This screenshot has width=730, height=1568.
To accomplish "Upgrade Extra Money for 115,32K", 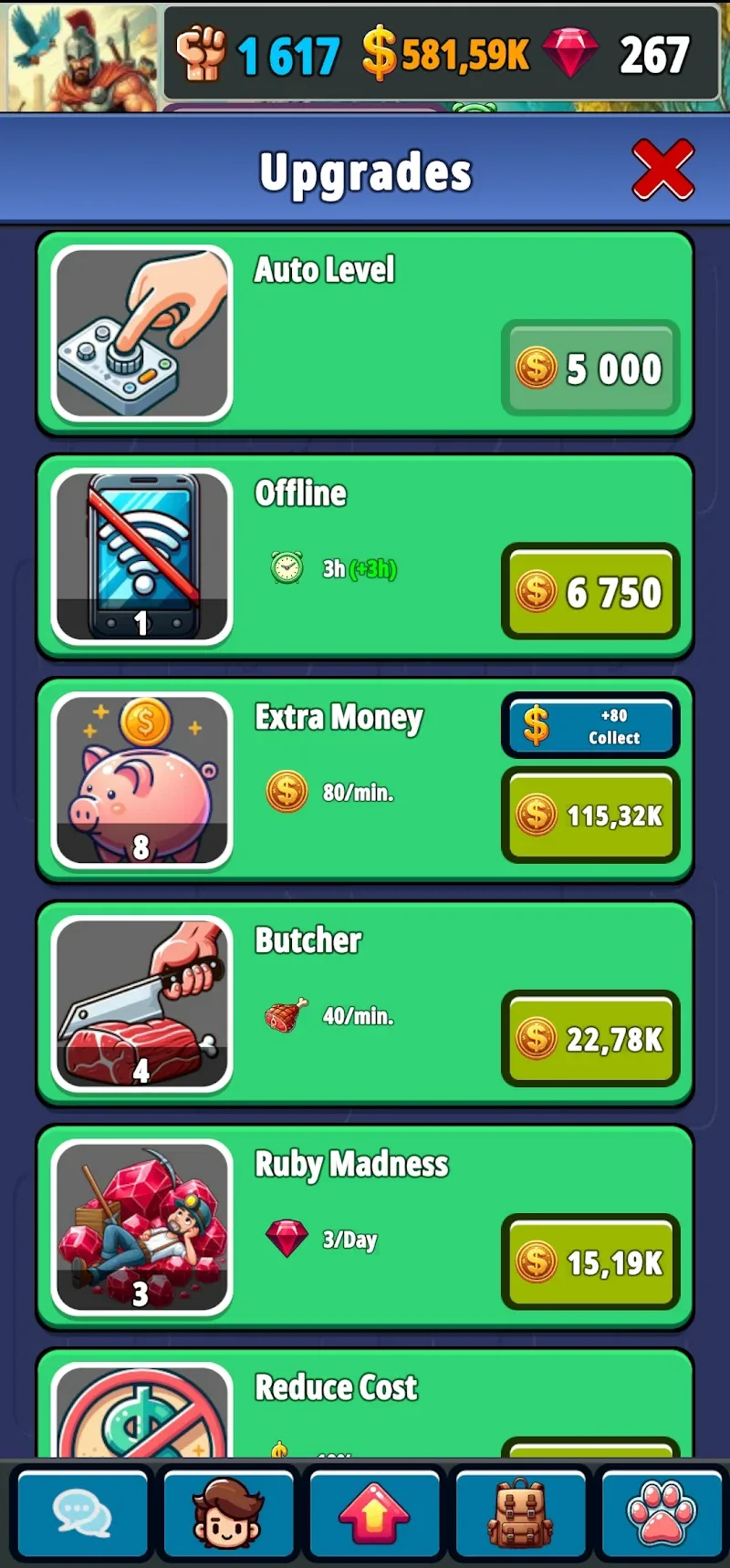I will (590, 815).
